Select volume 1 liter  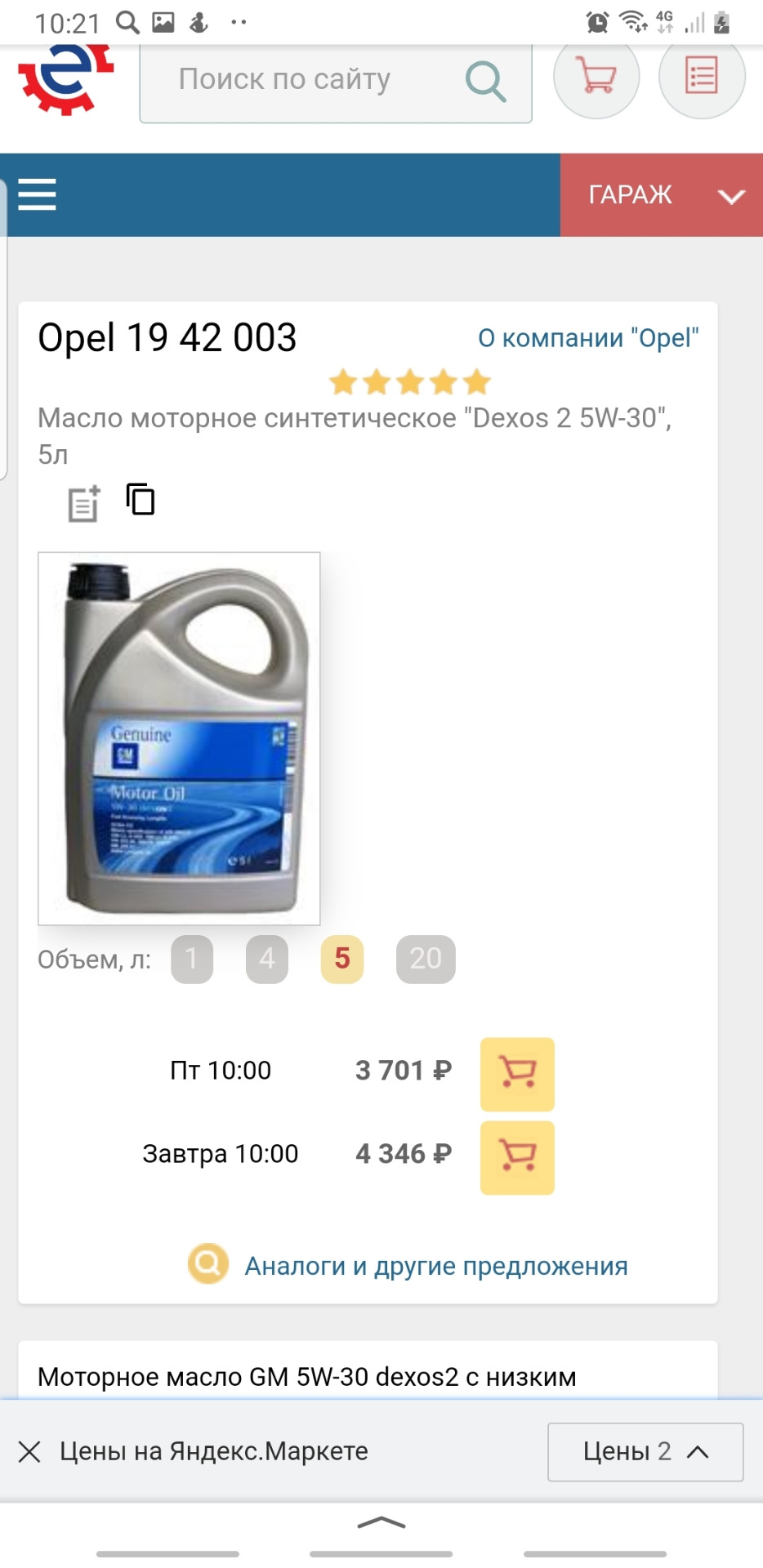tap(192, 959)
